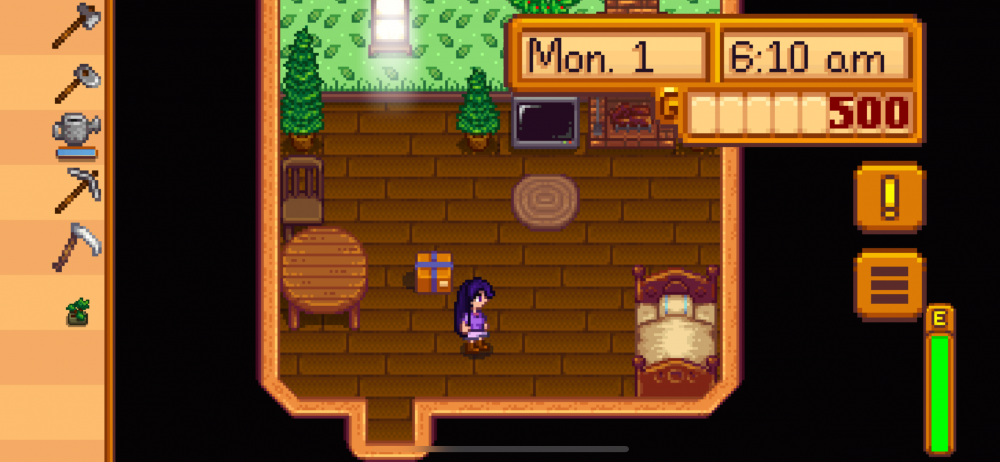This screenshot has width=1000, height=462.
Task: Select the watering can
Action: pyautogui.click(x=75, y=134)
